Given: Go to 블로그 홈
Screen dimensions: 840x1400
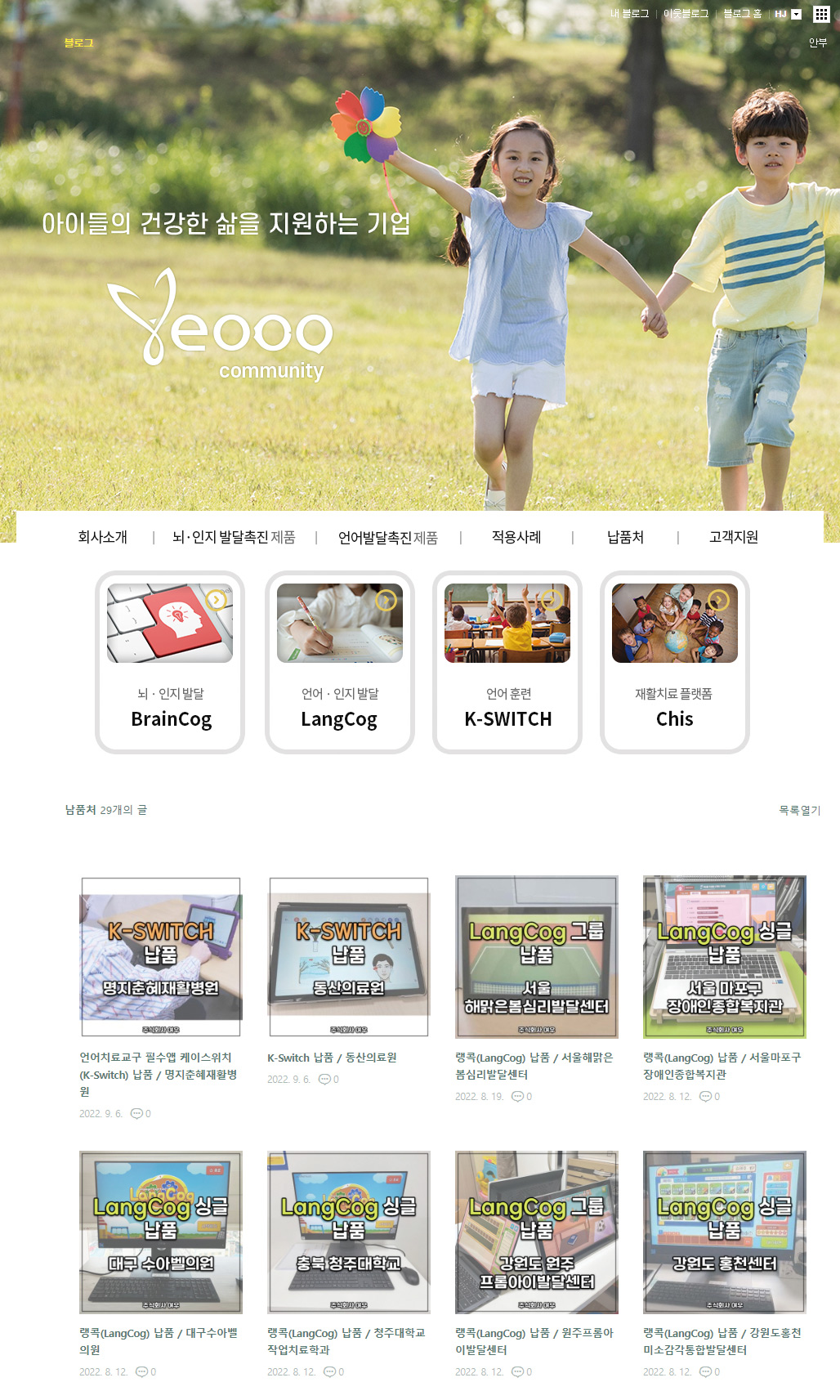Looking at the screenshot, I should click(742, 14).
